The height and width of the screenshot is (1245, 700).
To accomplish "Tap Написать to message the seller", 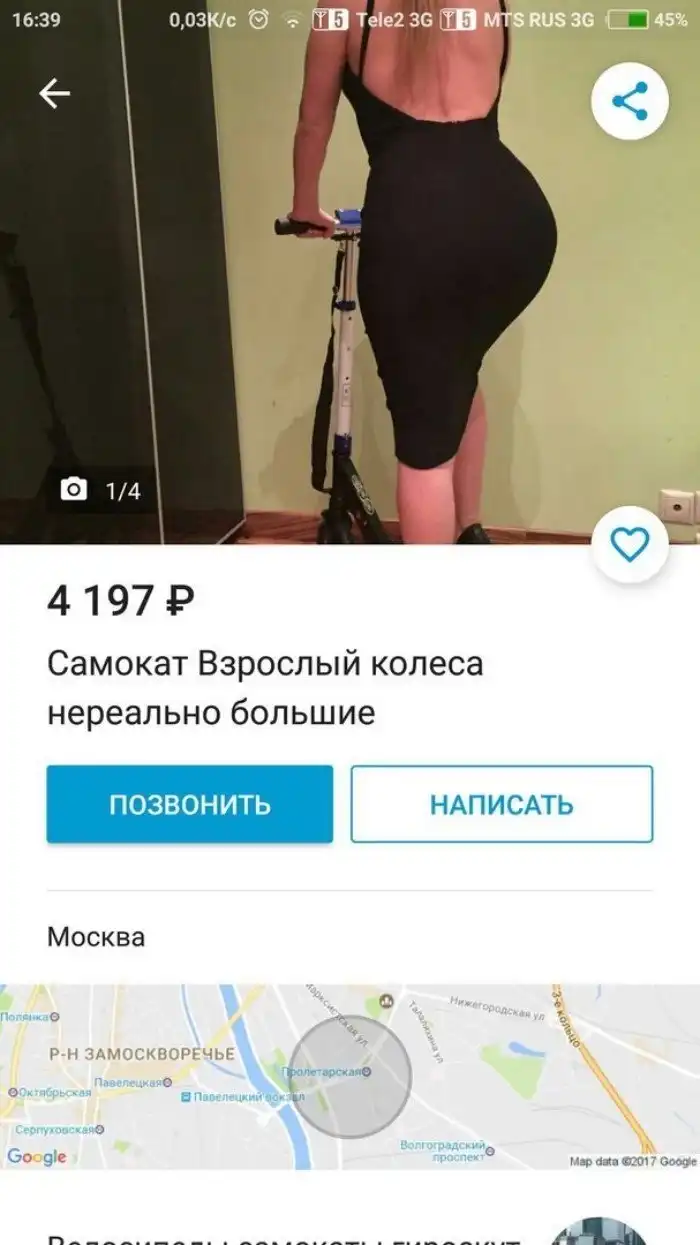I will tap(501, 804).
